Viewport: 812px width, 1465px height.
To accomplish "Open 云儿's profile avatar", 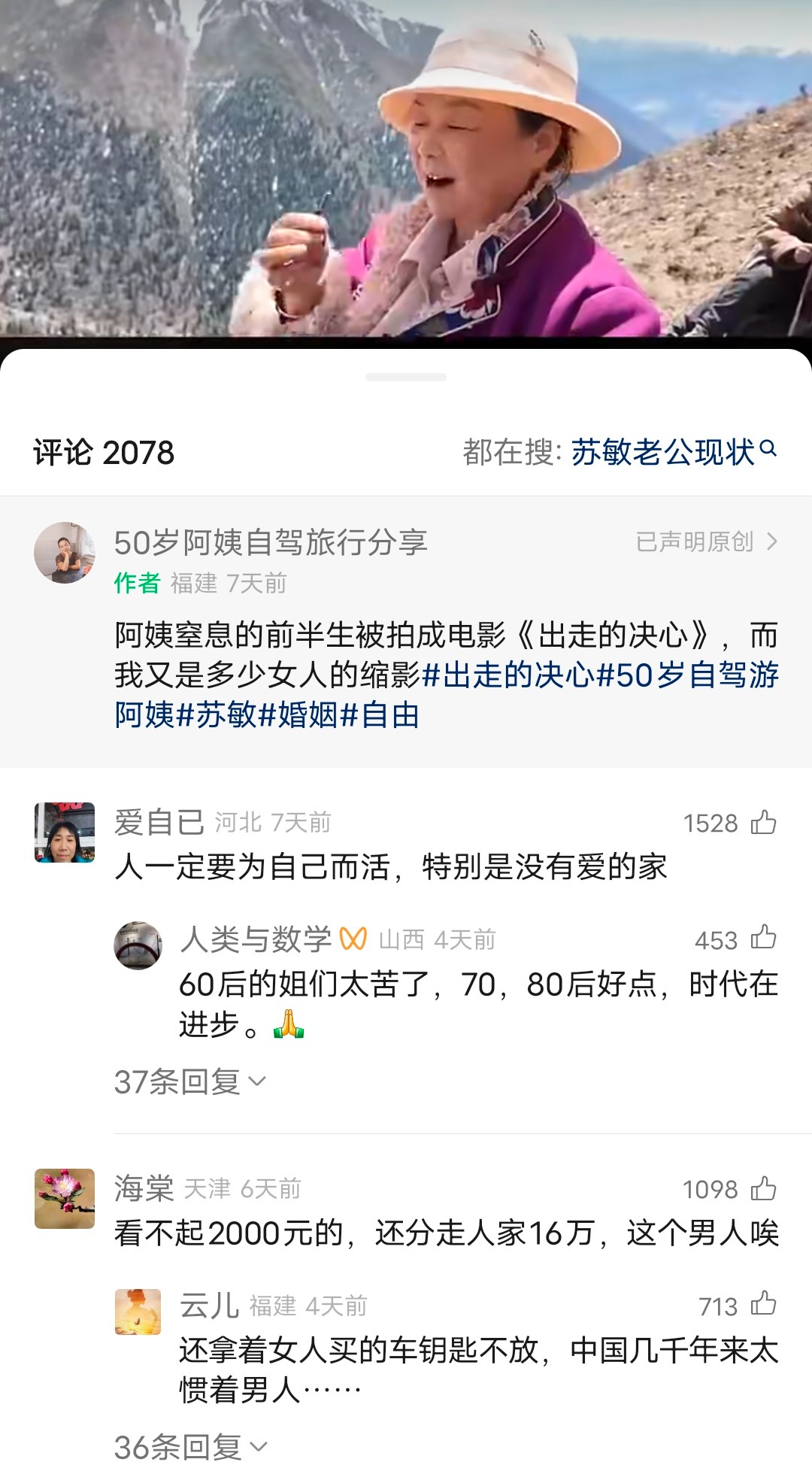I will pos(138,1312).
